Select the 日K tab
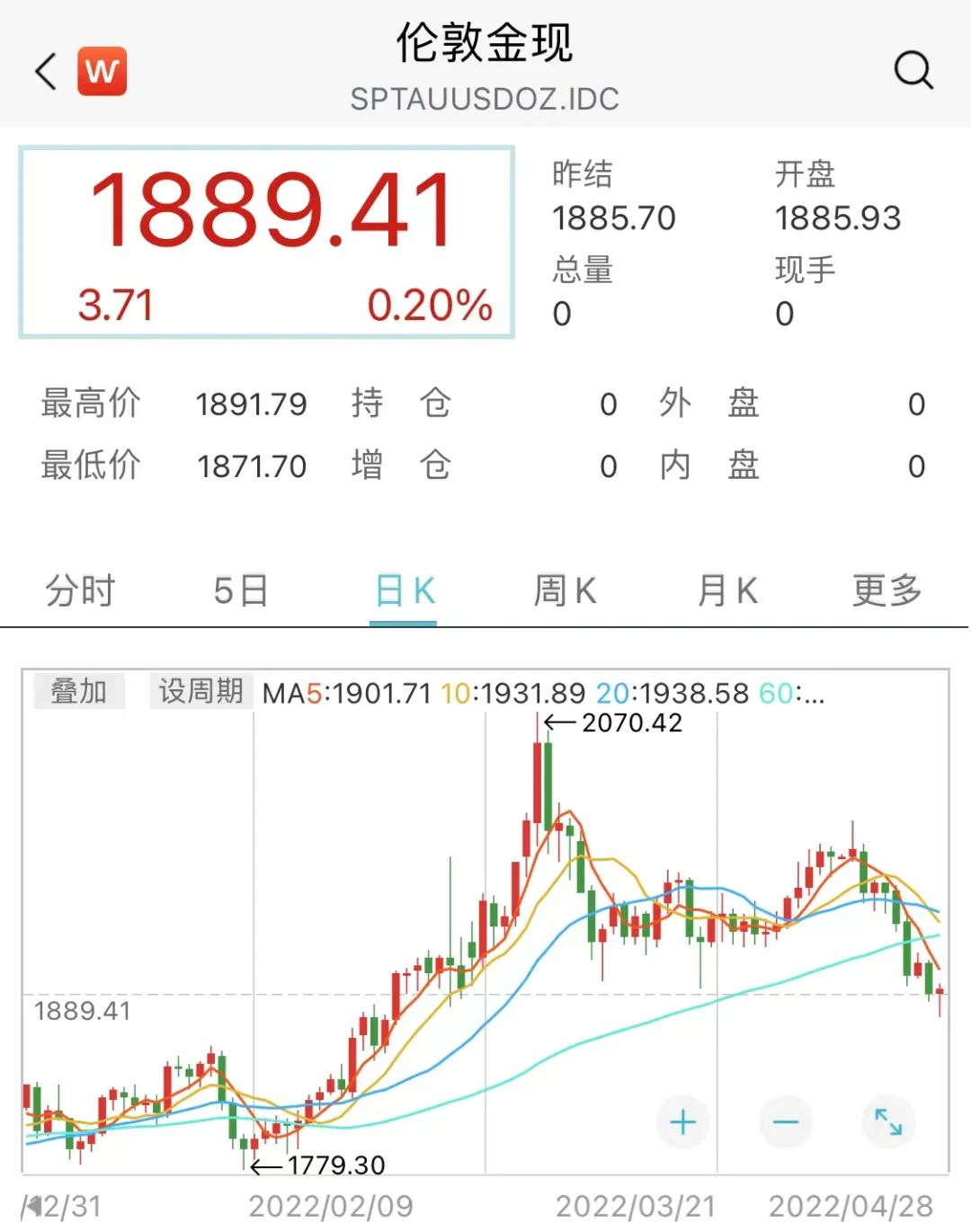The image size is (971, 1232). click(x=405, y=591)
